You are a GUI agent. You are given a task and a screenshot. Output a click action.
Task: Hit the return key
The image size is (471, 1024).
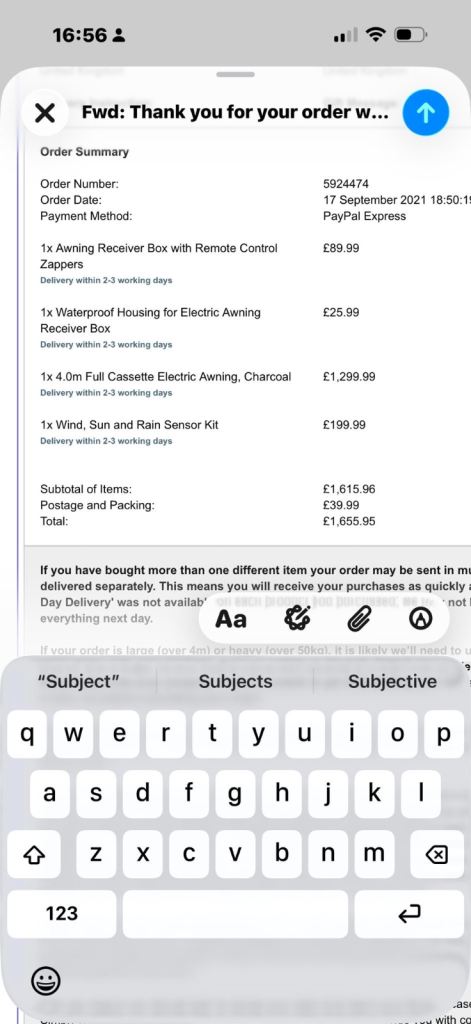pos(409,914)
